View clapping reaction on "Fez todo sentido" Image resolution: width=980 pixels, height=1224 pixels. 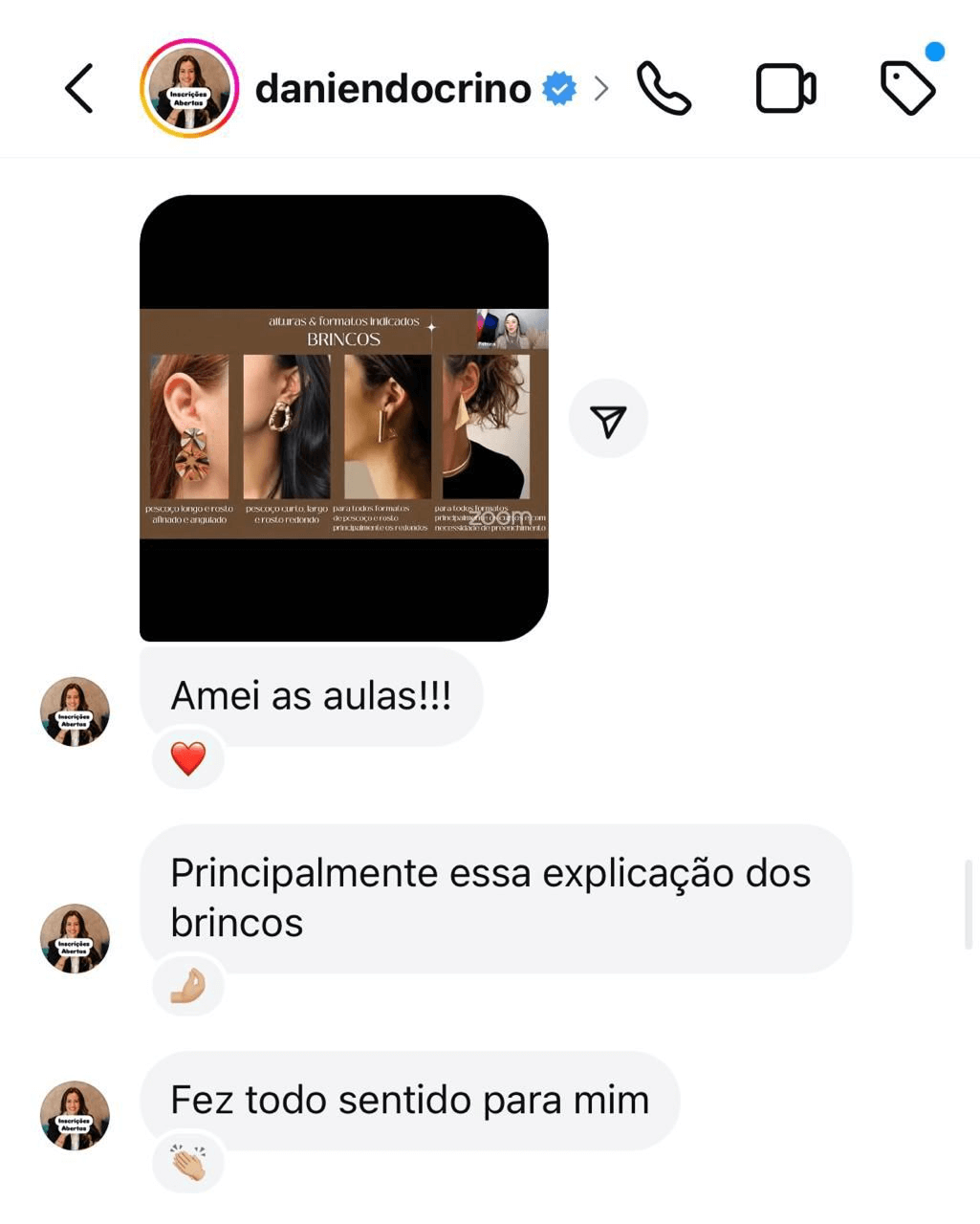188,1163
